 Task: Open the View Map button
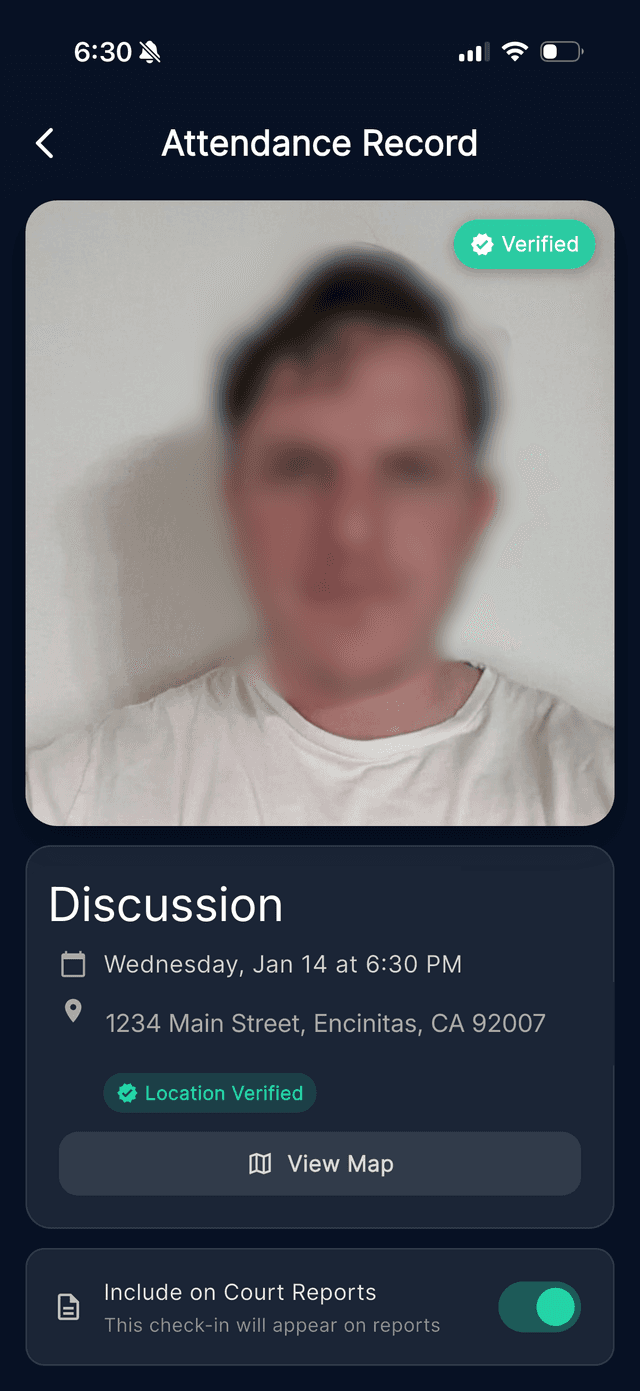coord(320,1164)
